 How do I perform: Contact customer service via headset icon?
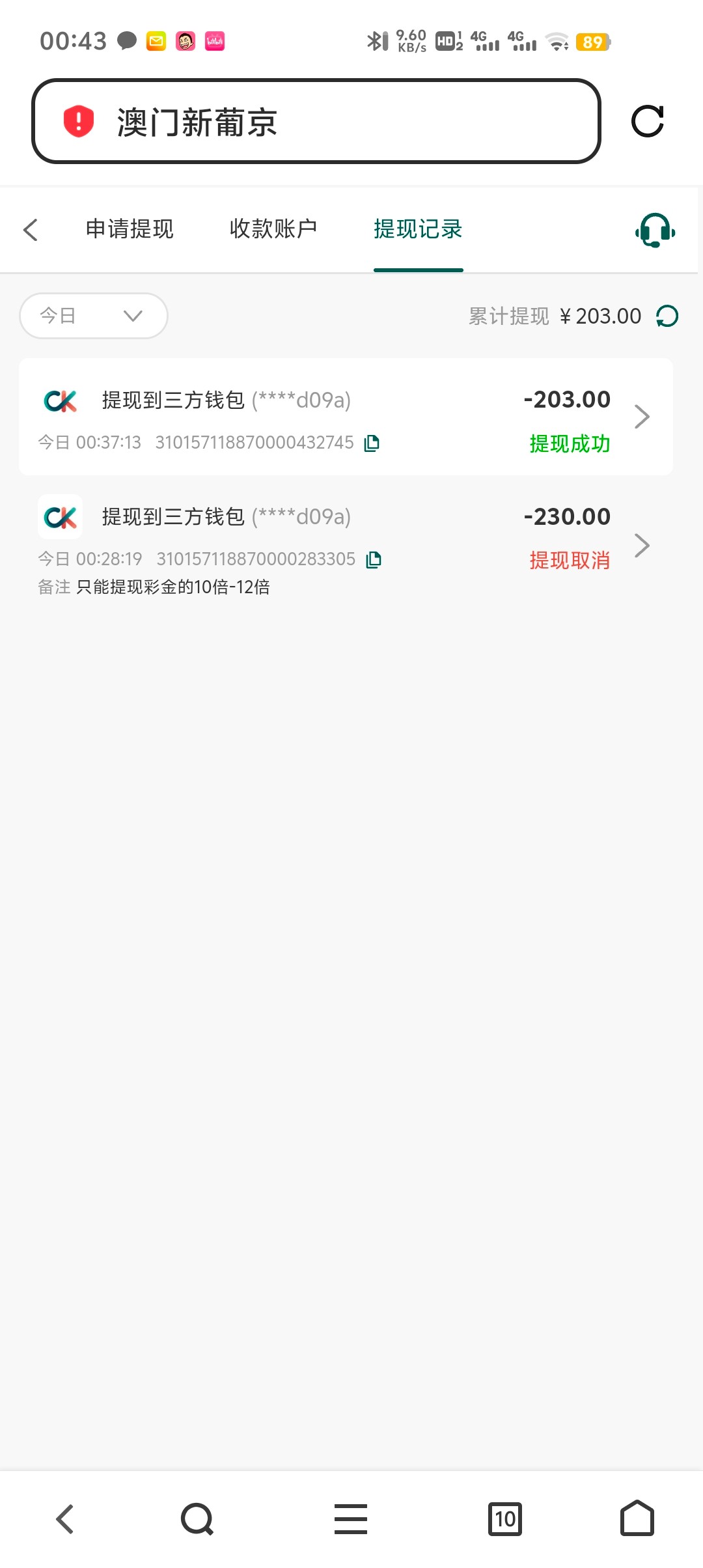pos(655,230)
